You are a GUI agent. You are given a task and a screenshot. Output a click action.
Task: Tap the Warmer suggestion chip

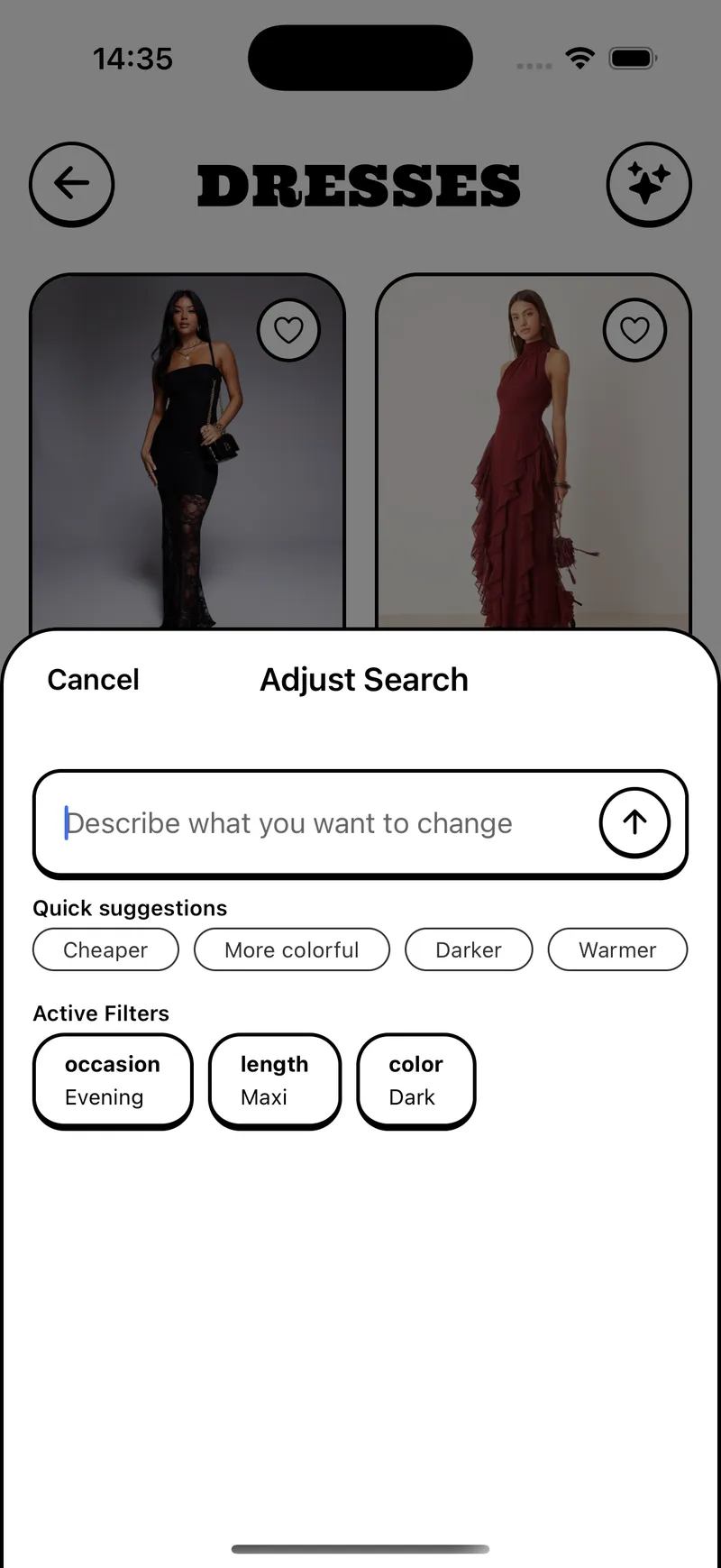tap(617, 949)
